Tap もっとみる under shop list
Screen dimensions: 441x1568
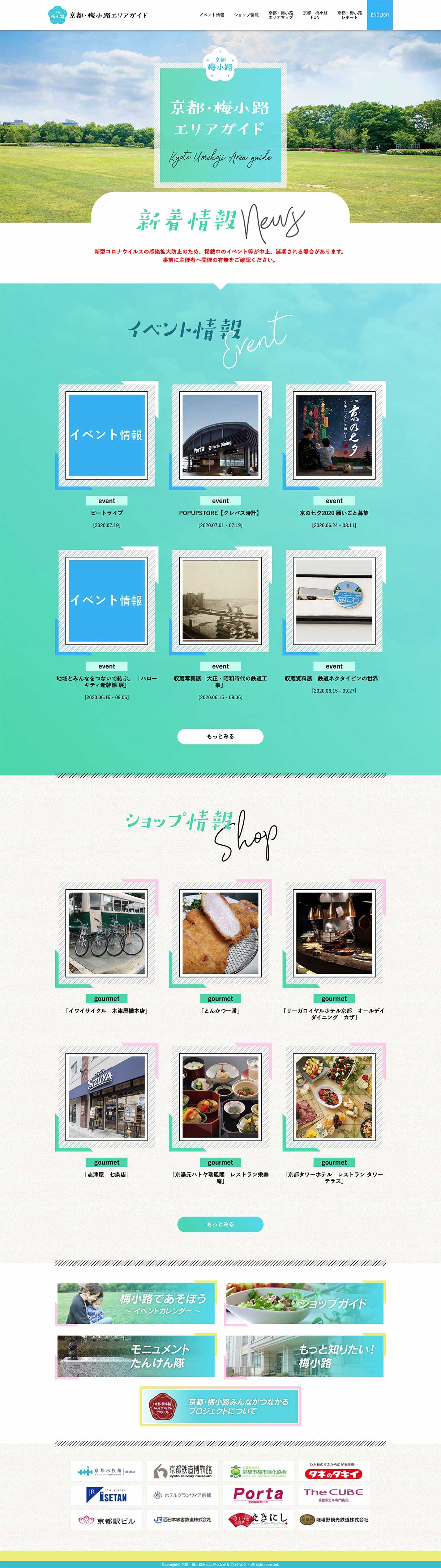[220, 1224]
